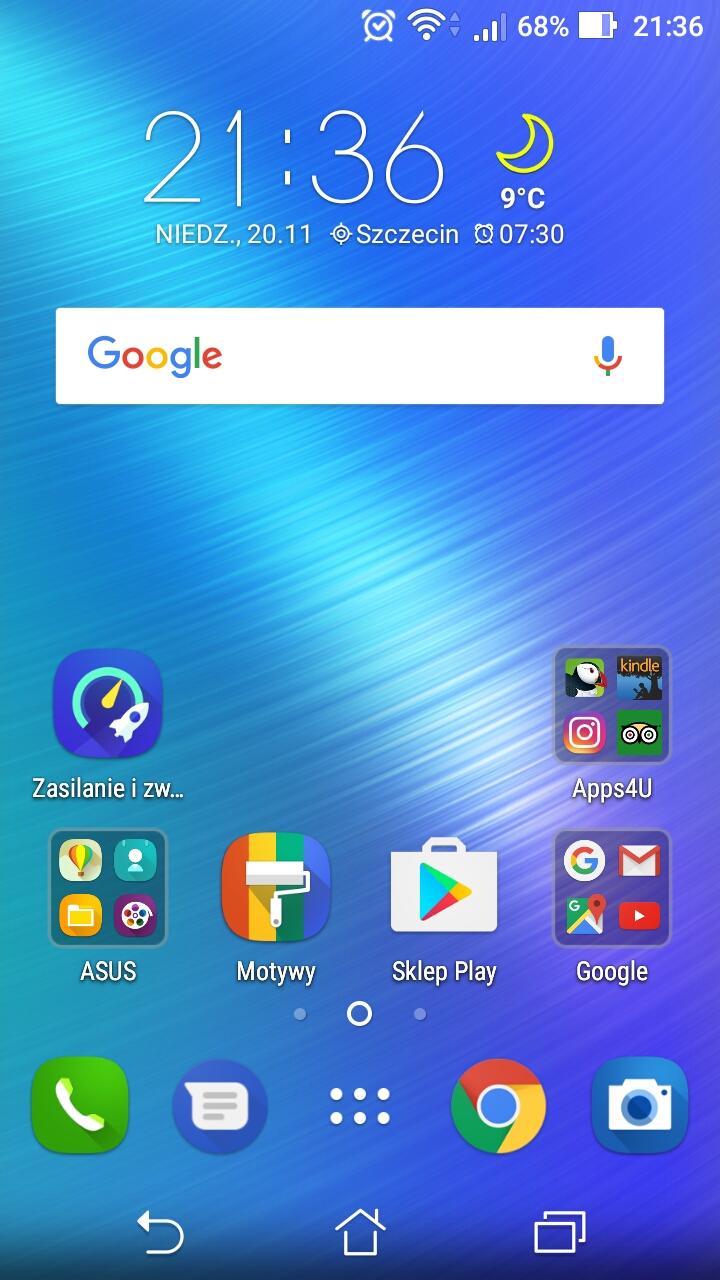Open the Google apps folder

point(612,888)
